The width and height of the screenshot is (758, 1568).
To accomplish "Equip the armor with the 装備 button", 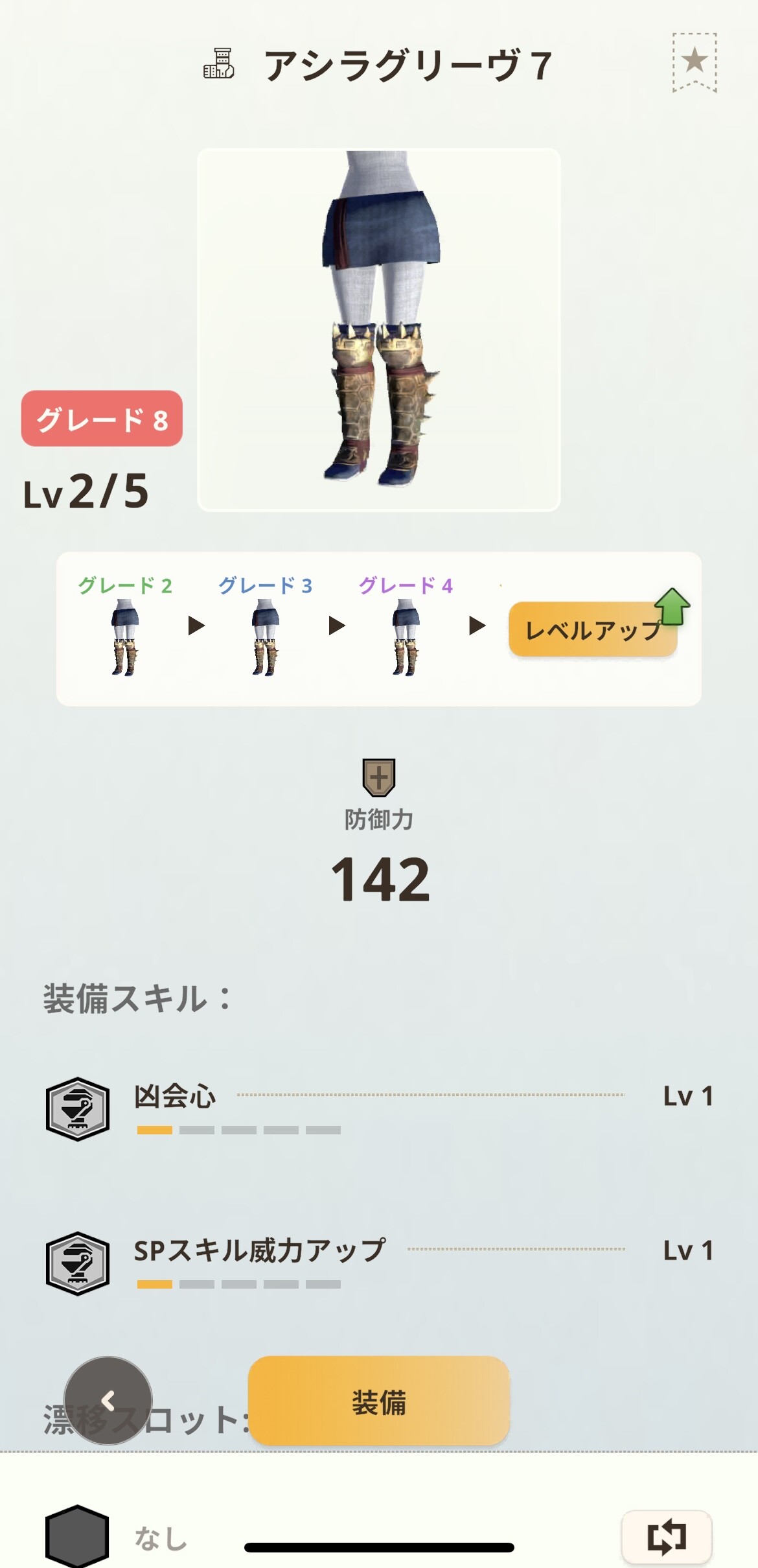I will click(379, 1401).
